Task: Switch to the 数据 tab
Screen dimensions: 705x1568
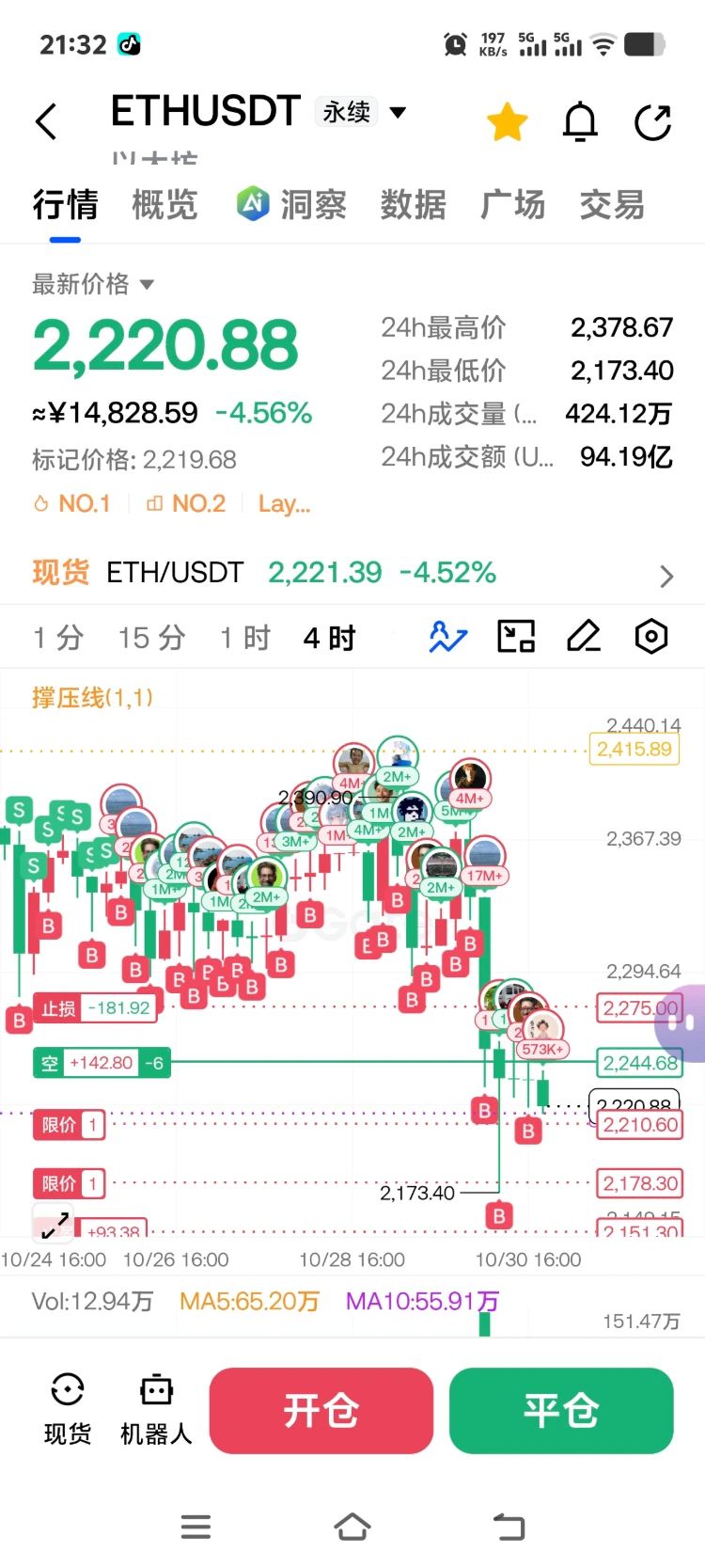Action: tap(414, 204)
